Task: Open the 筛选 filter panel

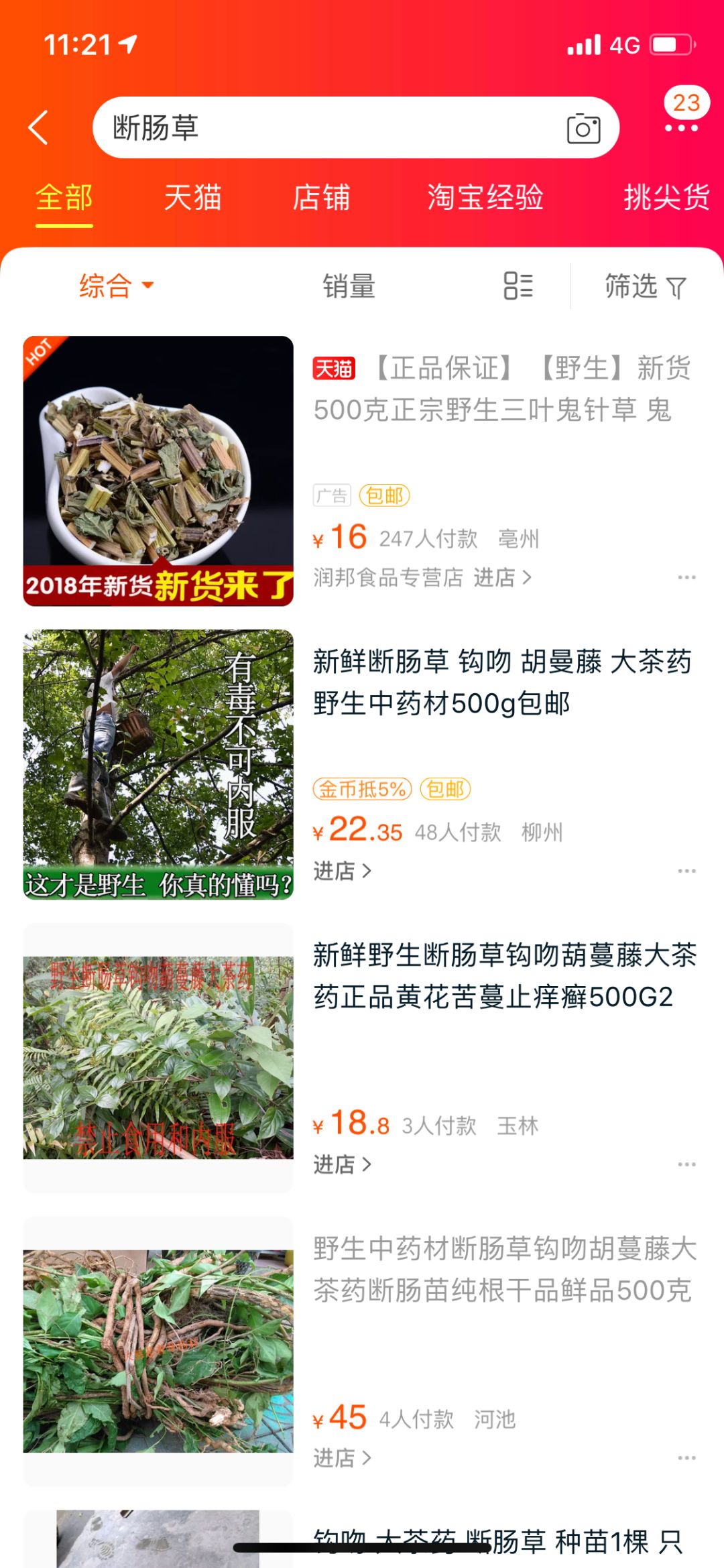Action: [x=645, y=287]
